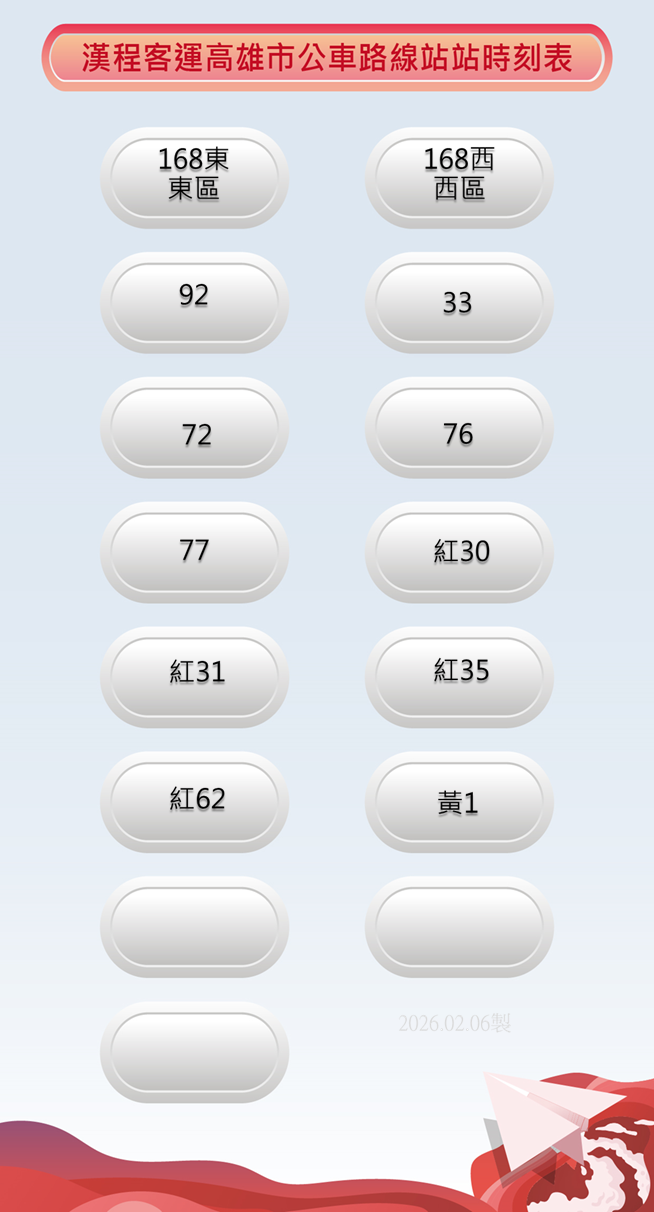Show the 黃1 route schedule

[459, 802]
